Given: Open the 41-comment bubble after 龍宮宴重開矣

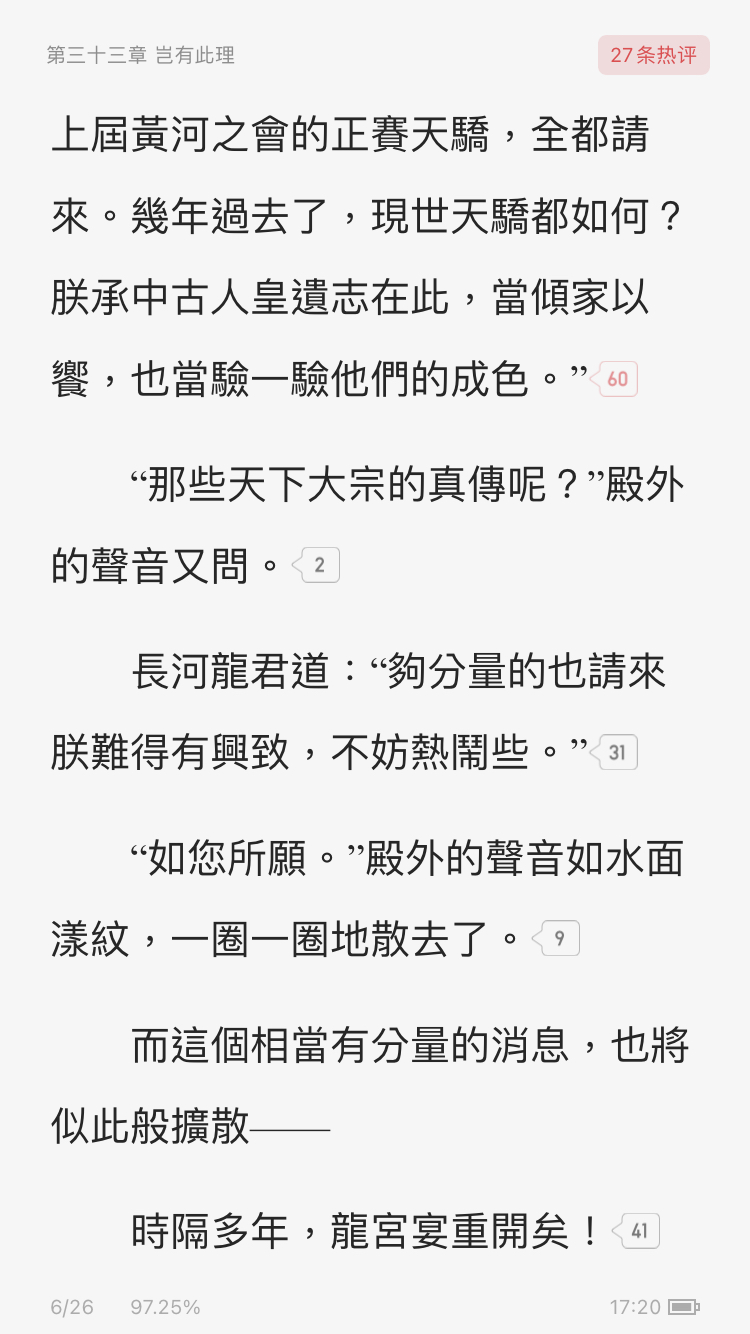Looking at the screenshot, I should (636, 1231).
